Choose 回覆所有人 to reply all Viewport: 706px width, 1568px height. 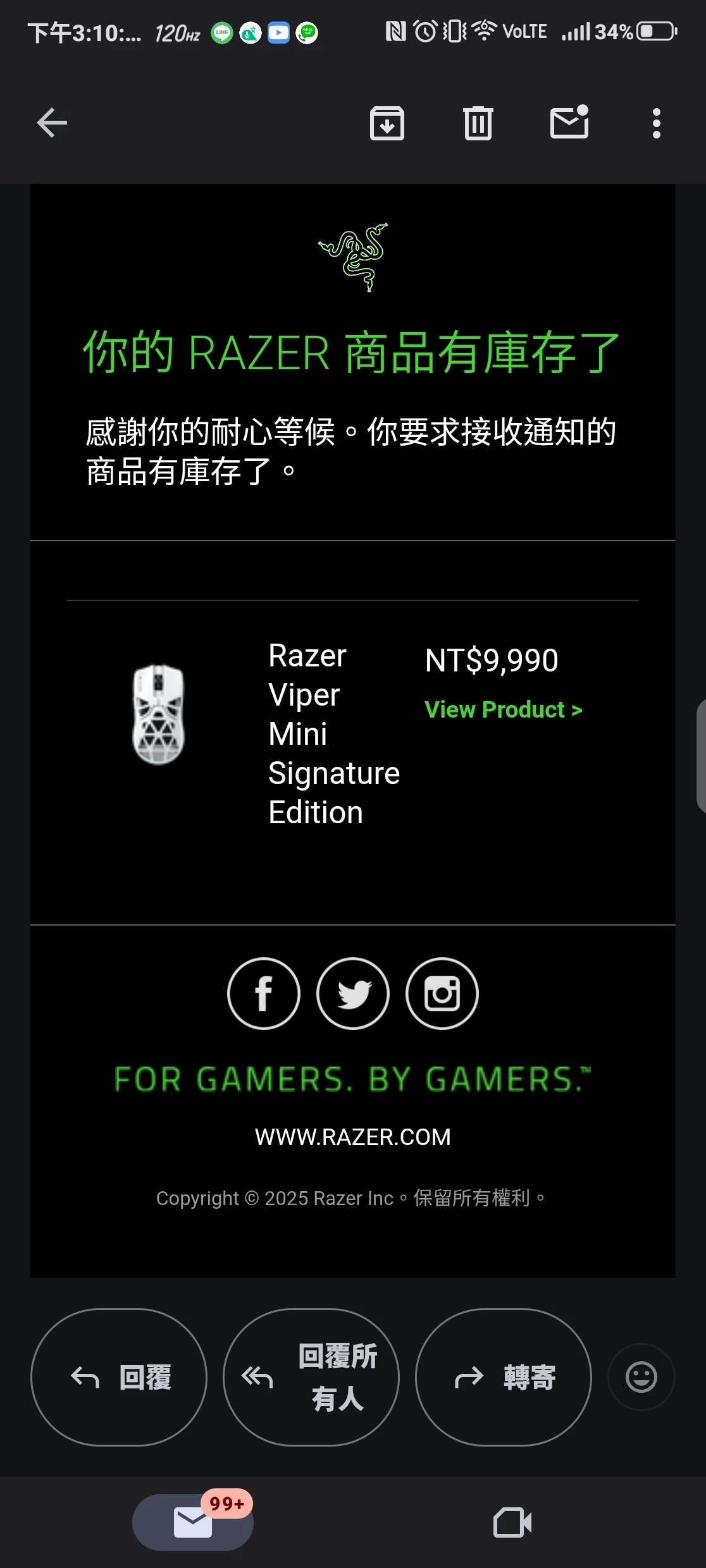311,1377
